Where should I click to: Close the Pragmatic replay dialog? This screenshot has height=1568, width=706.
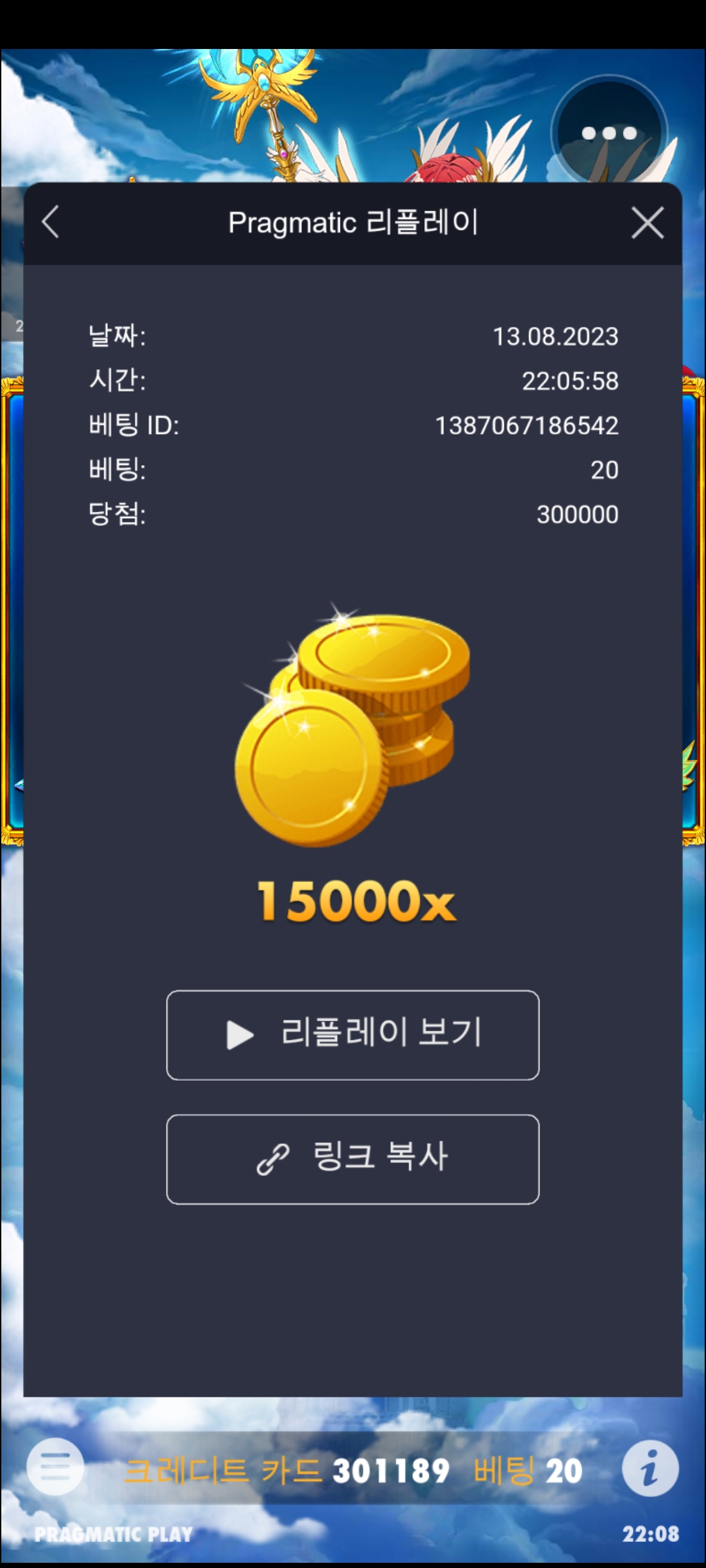[x=647, y=223]
